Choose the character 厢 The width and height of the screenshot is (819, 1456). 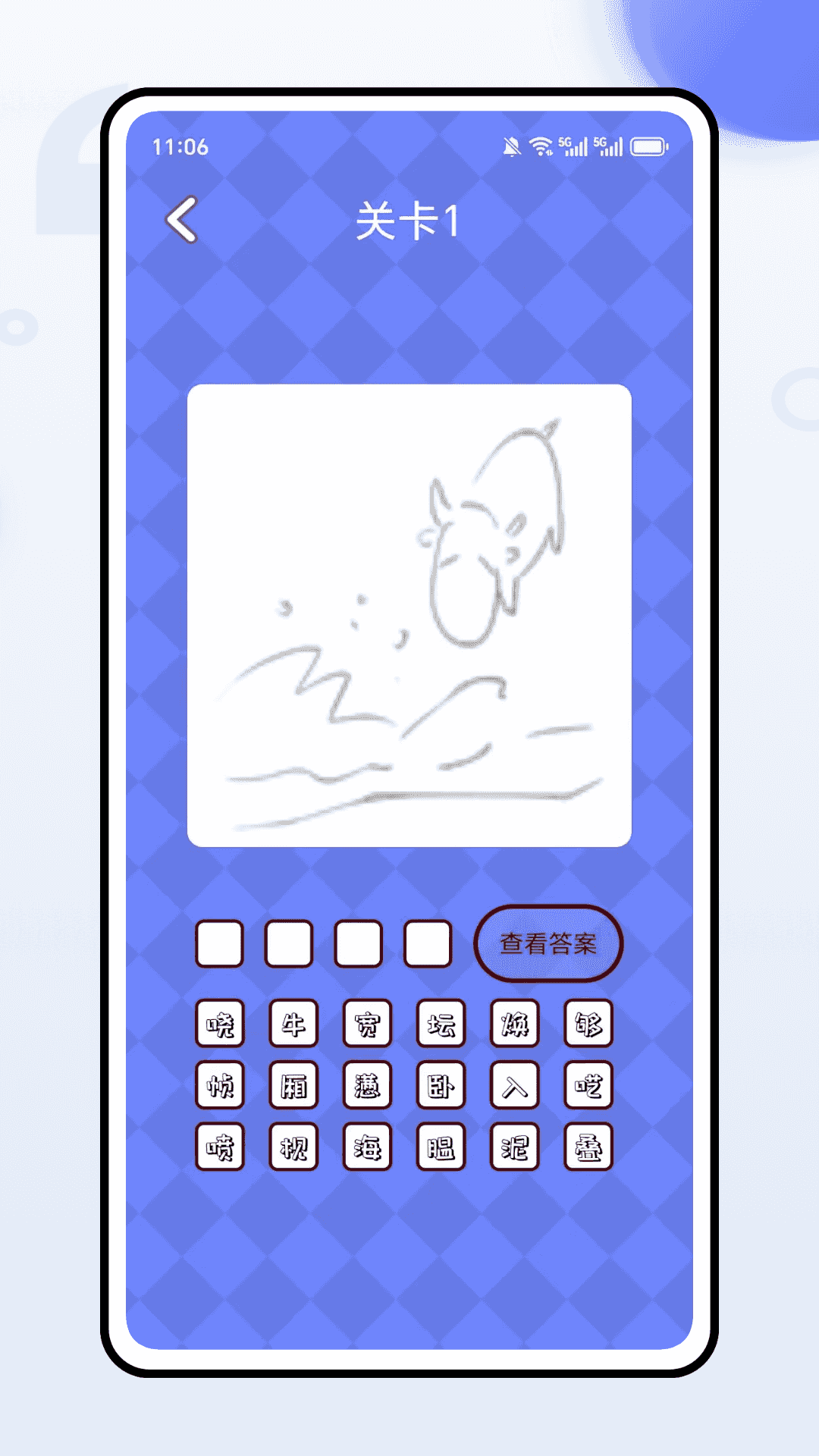[x=293, y=1085]
